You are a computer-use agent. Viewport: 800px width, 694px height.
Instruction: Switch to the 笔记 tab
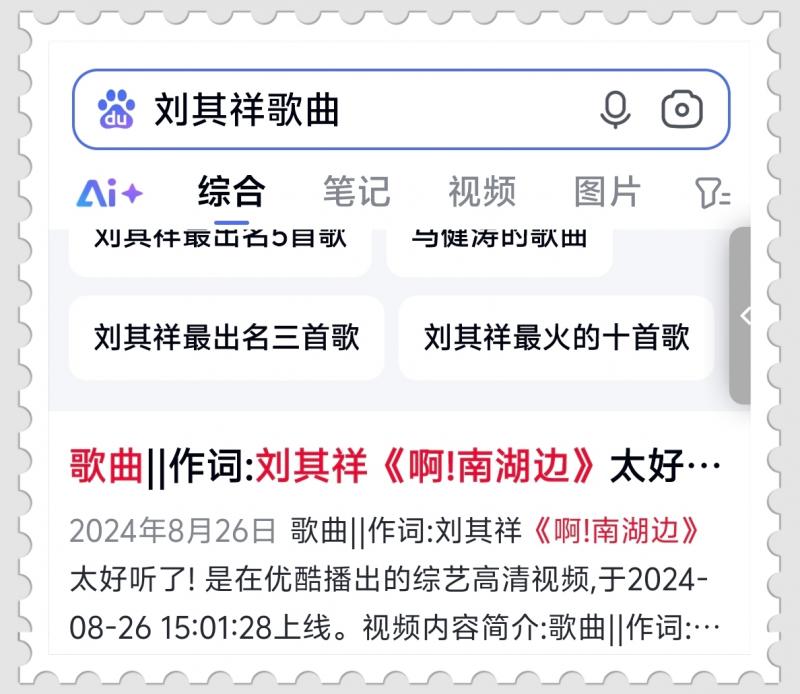(356, 191)
